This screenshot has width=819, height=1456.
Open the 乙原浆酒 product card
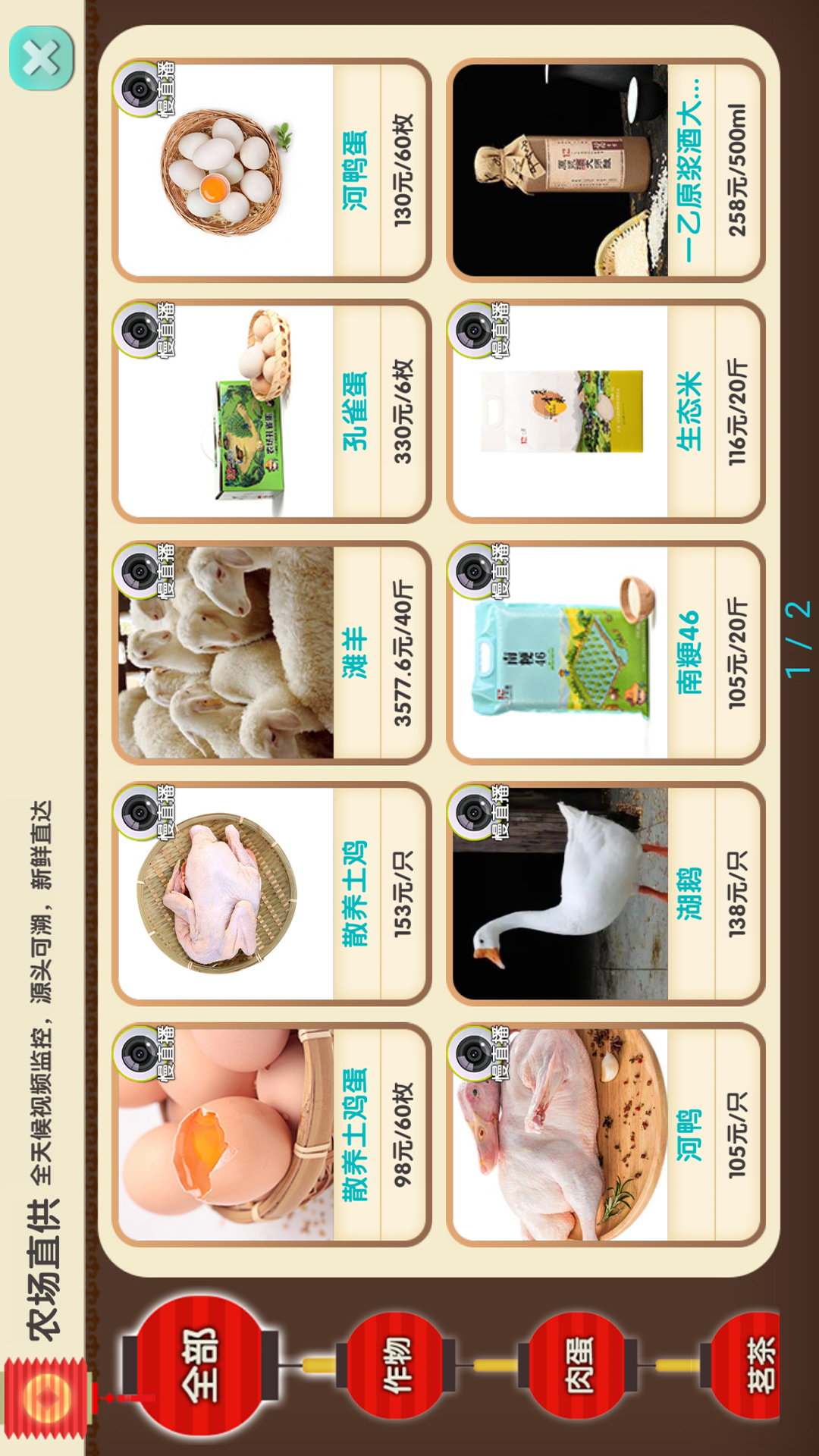click(606, 171)
